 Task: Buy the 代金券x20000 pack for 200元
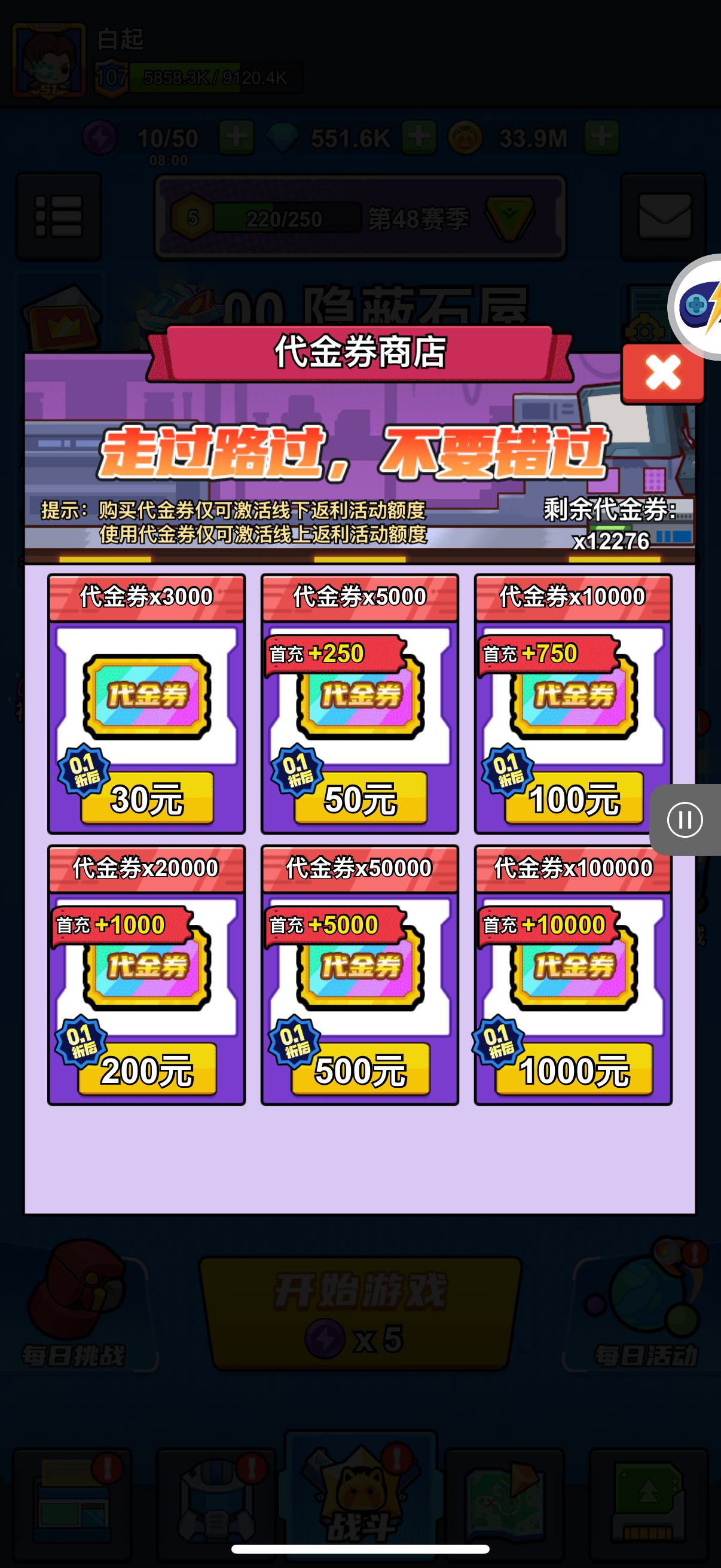point(147,1069)
